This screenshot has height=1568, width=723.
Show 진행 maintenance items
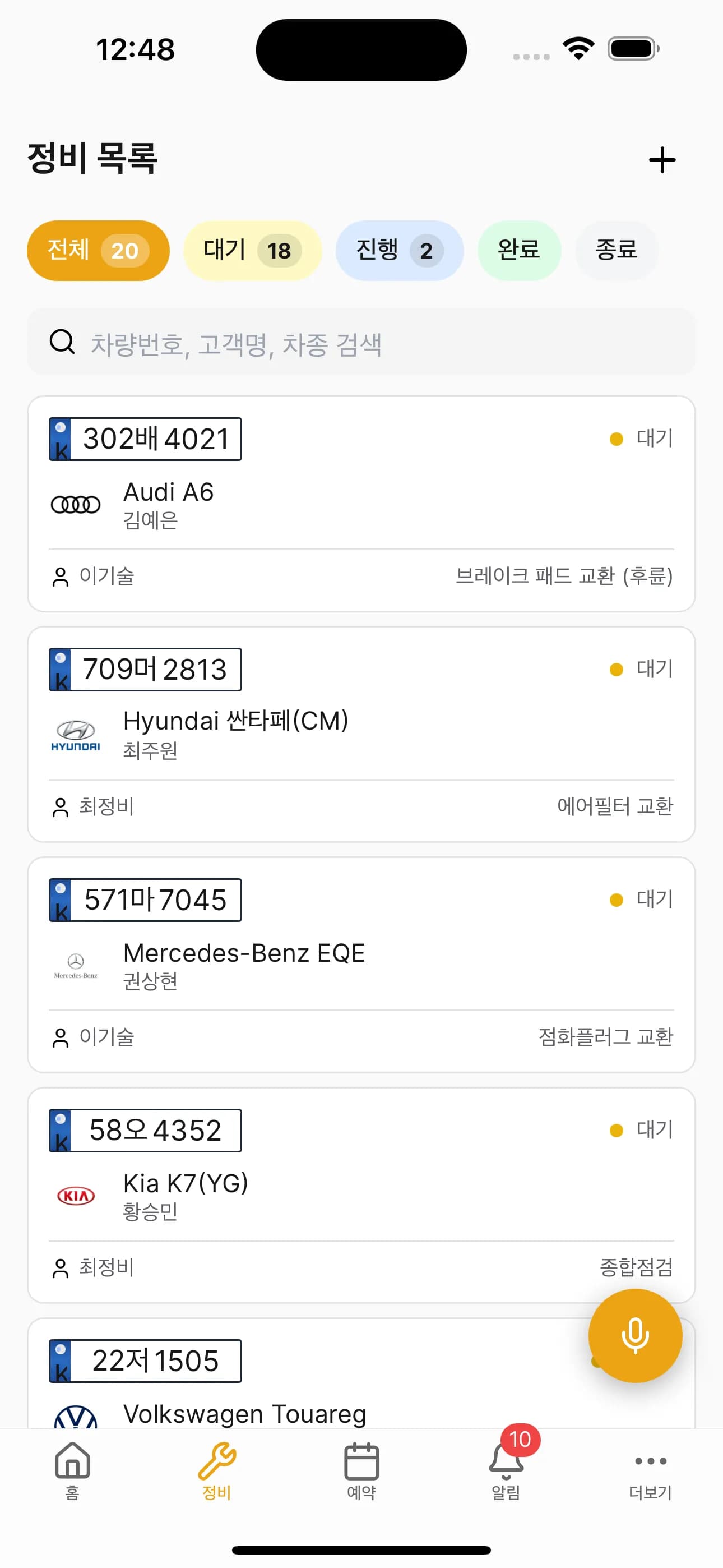(x=399, y=250)
